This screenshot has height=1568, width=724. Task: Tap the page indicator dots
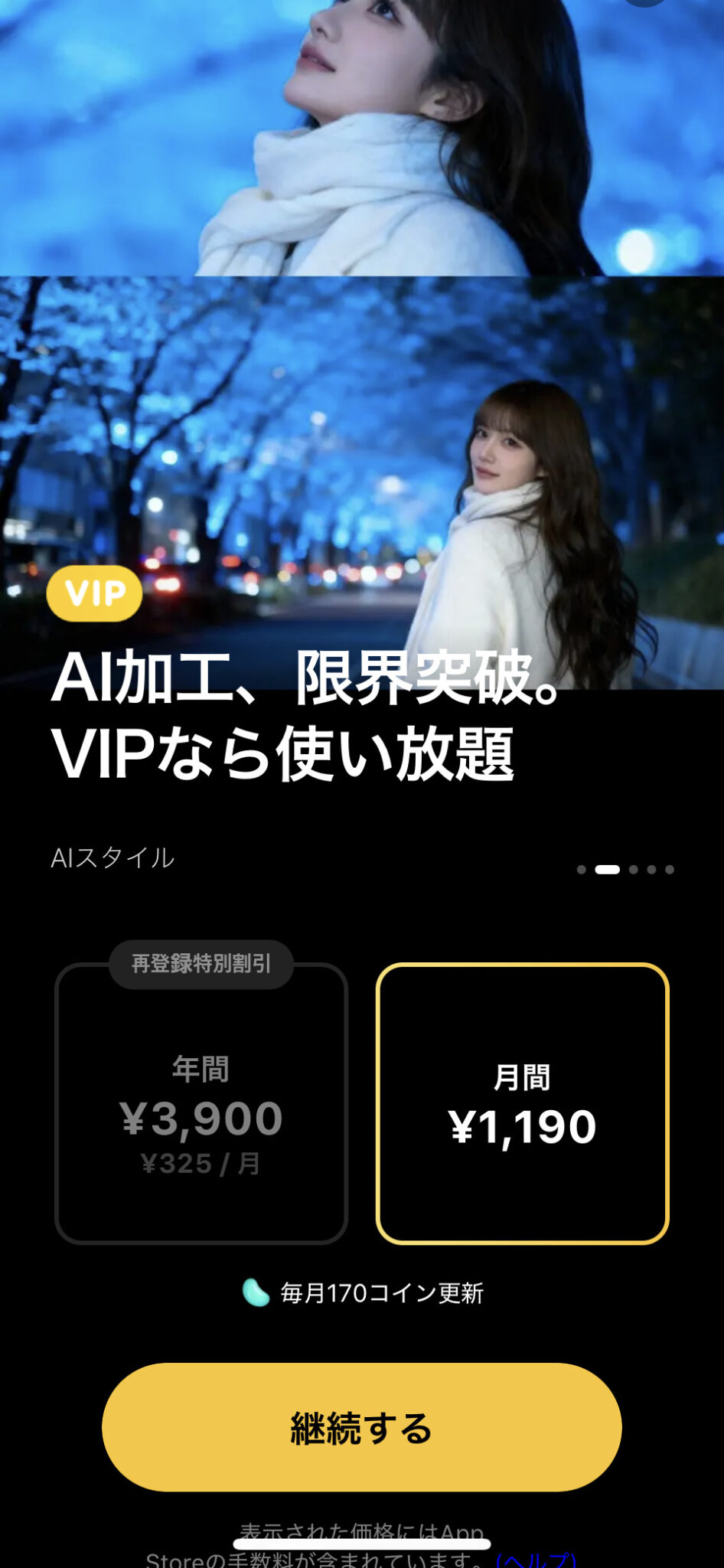click(625, 870)
